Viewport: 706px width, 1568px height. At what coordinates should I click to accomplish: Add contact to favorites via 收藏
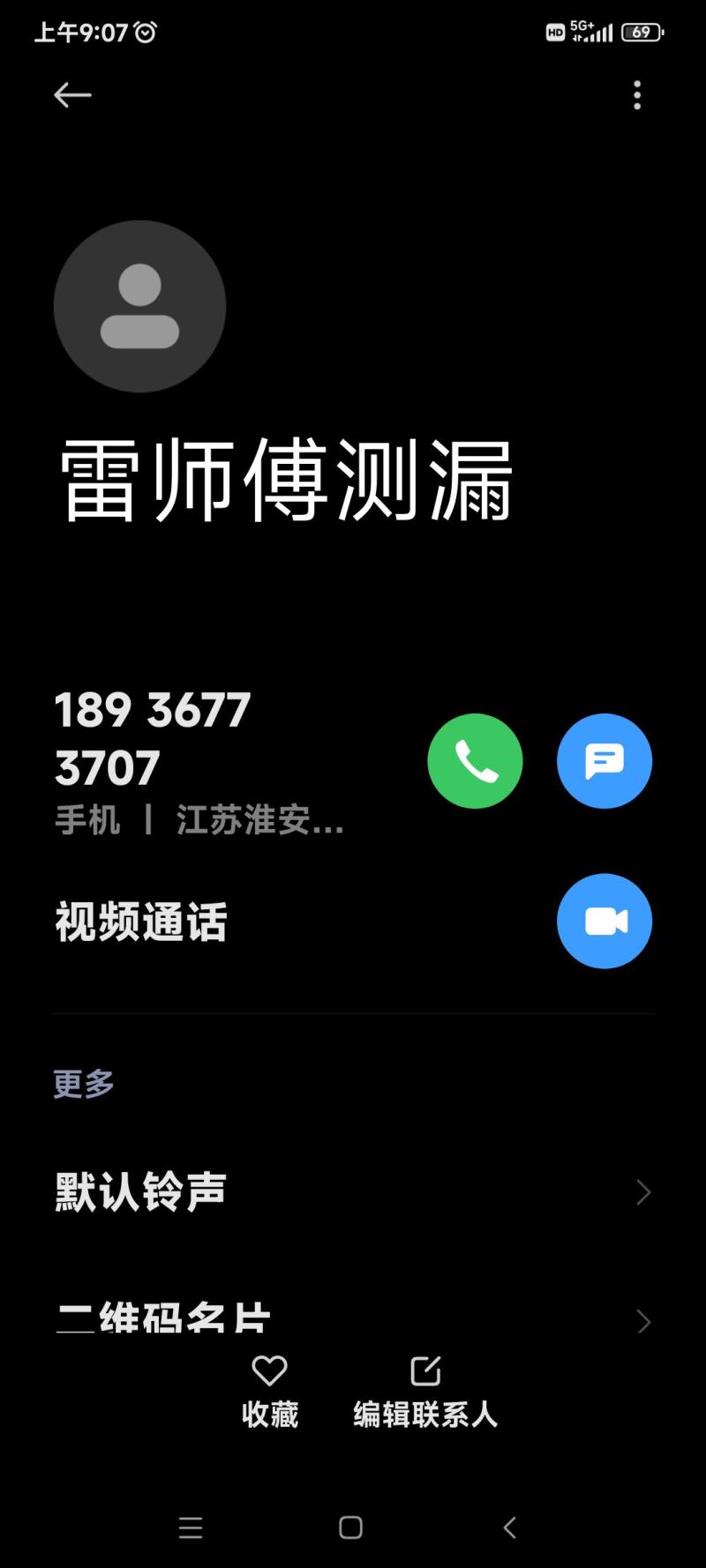pos(270,1392)
